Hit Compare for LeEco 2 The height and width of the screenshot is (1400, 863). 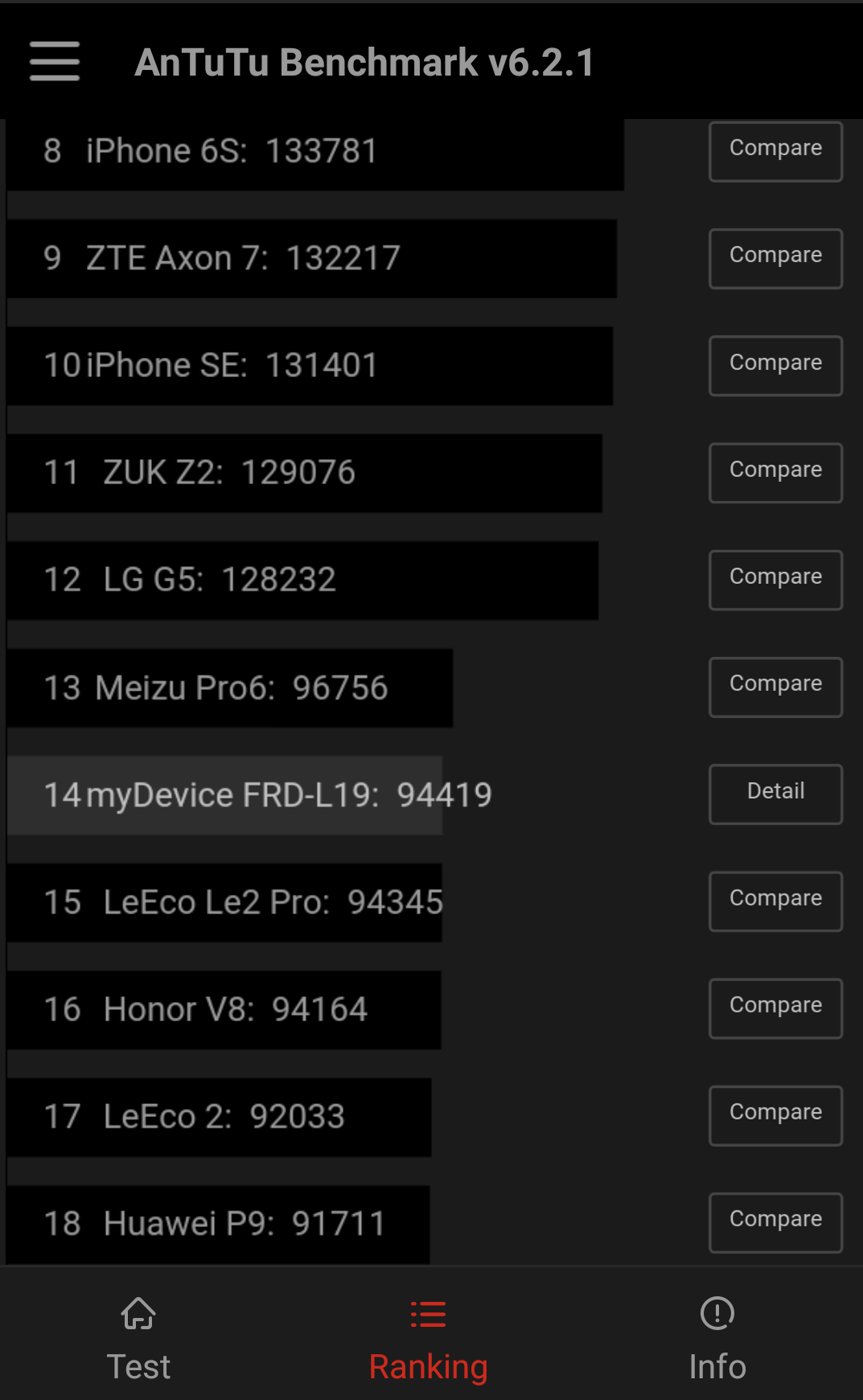coord(775,1115)
